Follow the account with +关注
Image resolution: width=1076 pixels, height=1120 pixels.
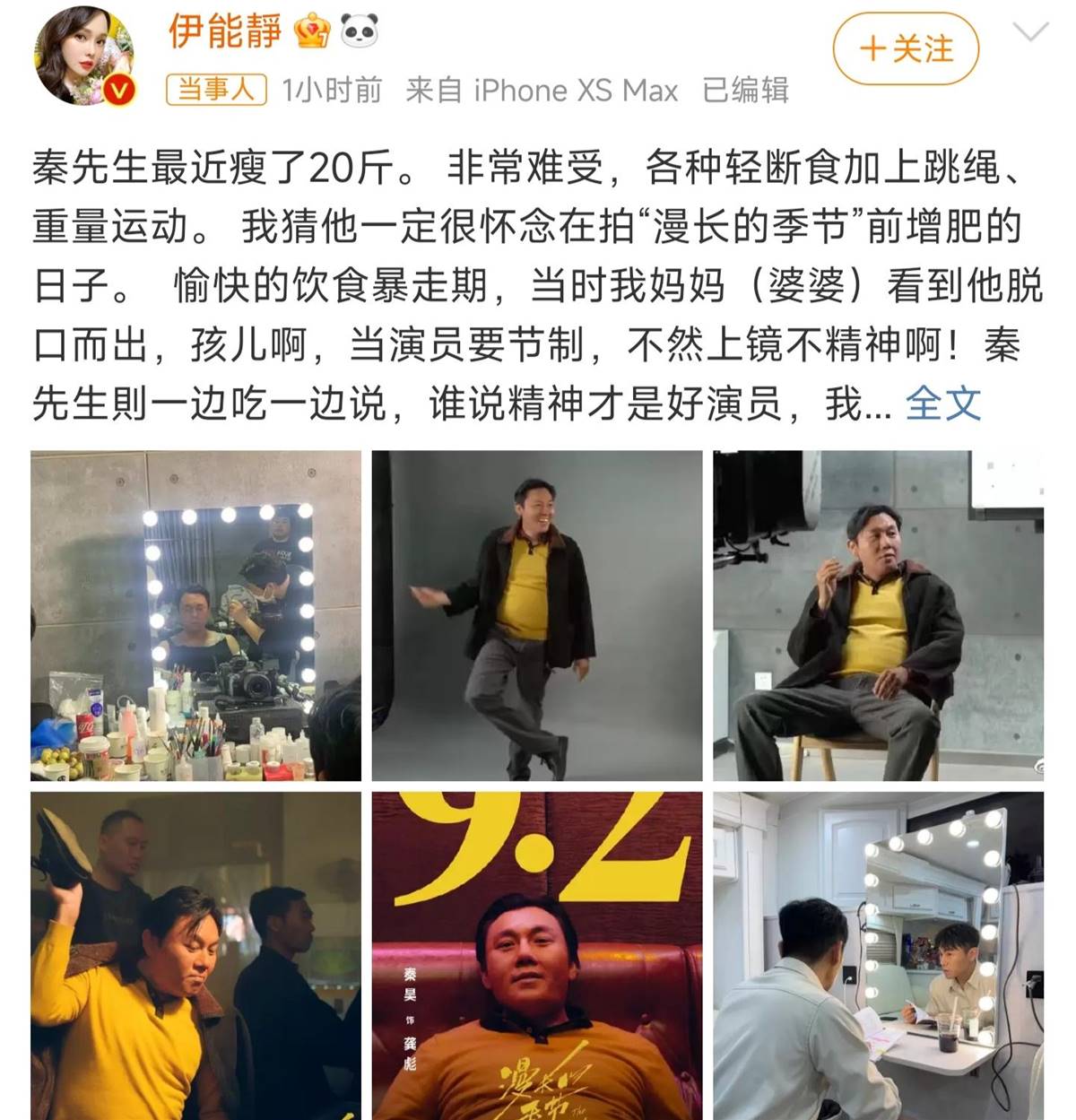point(906,49)
